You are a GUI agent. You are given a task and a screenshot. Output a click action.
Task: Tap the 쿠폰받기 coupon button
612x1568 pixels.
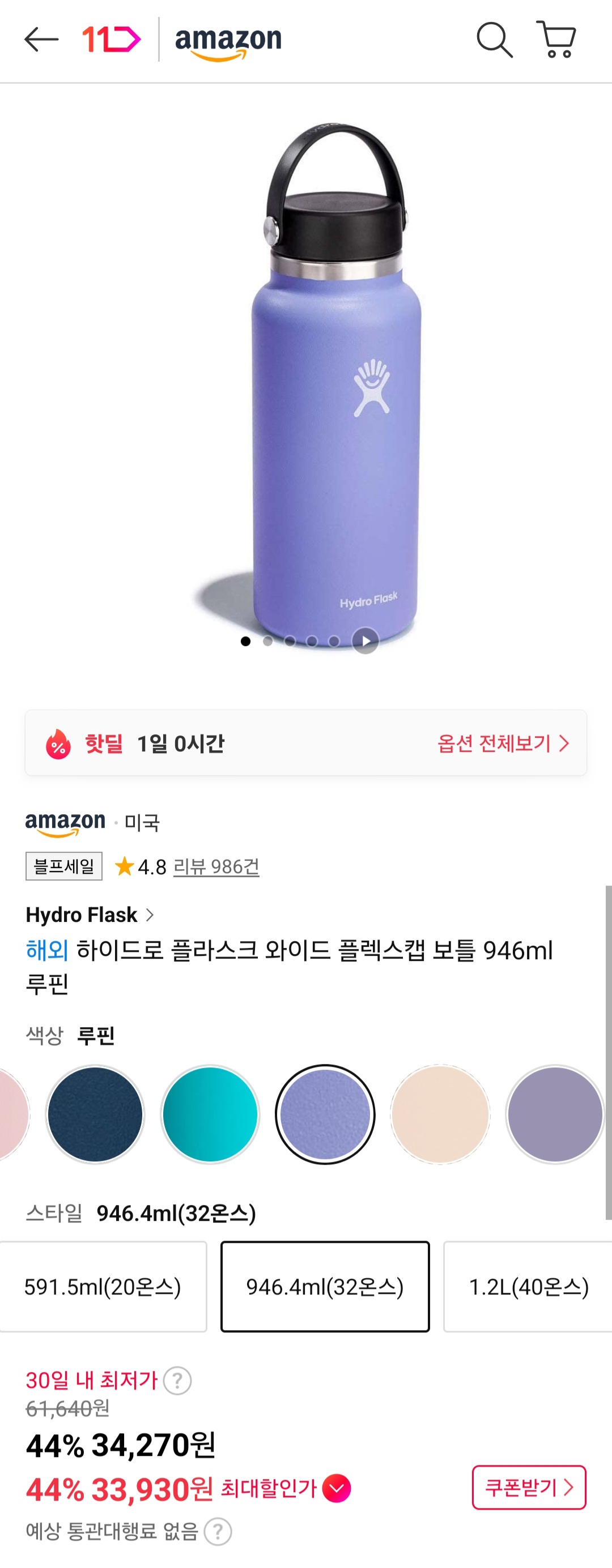[x=529, y=1488]
